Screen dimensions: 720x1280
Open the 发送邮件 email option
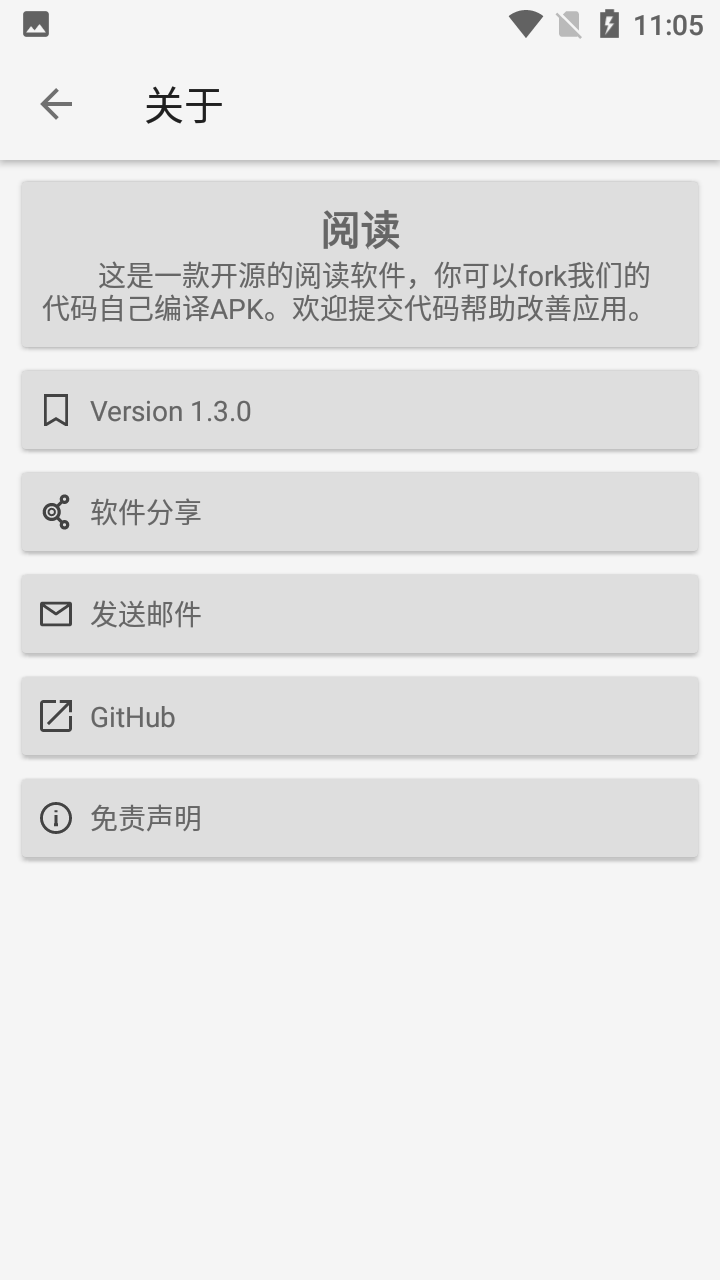coord(360,614)
